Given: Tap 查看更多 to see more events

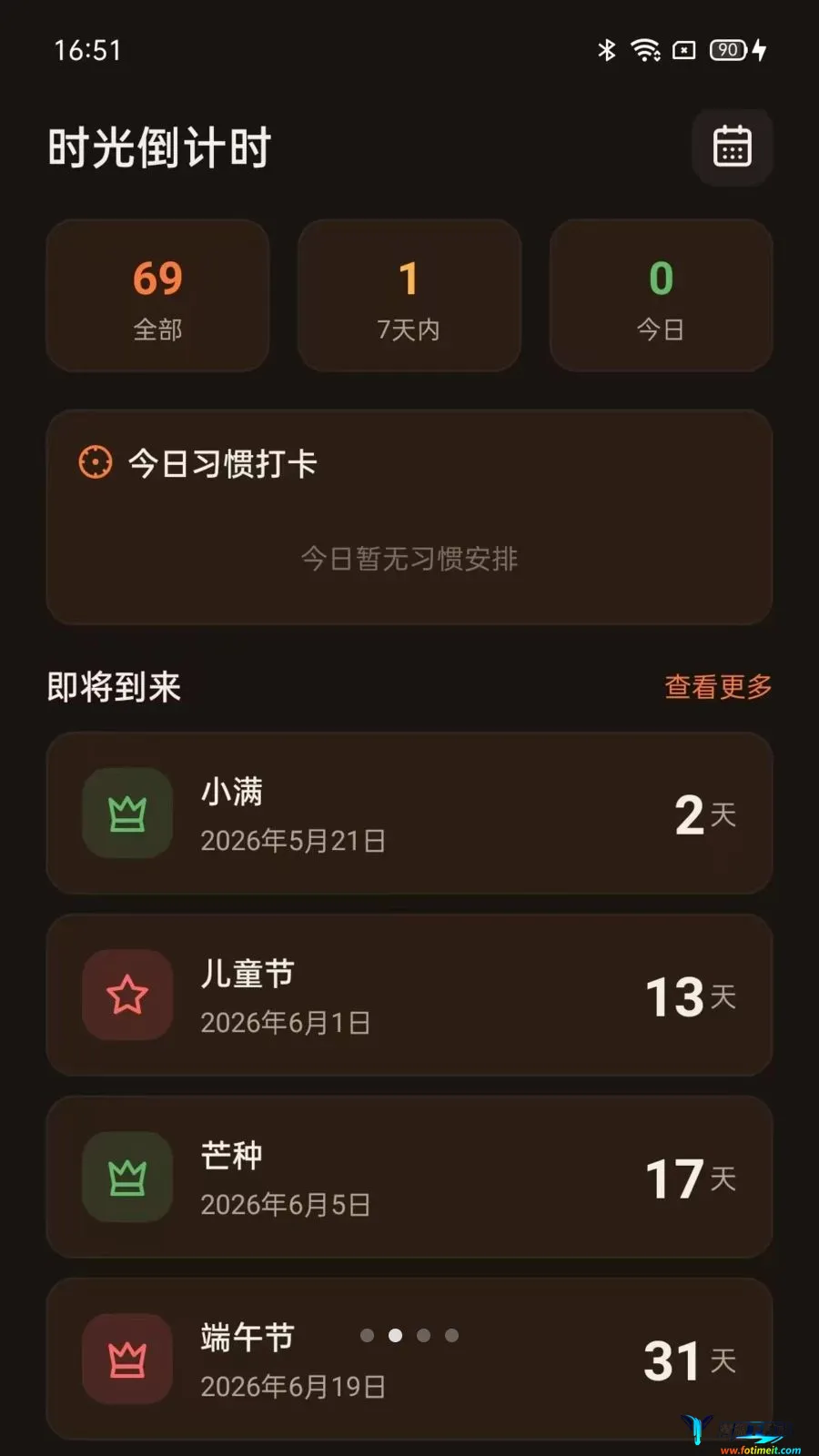Looking at the screenshot, I should point(718,686).
